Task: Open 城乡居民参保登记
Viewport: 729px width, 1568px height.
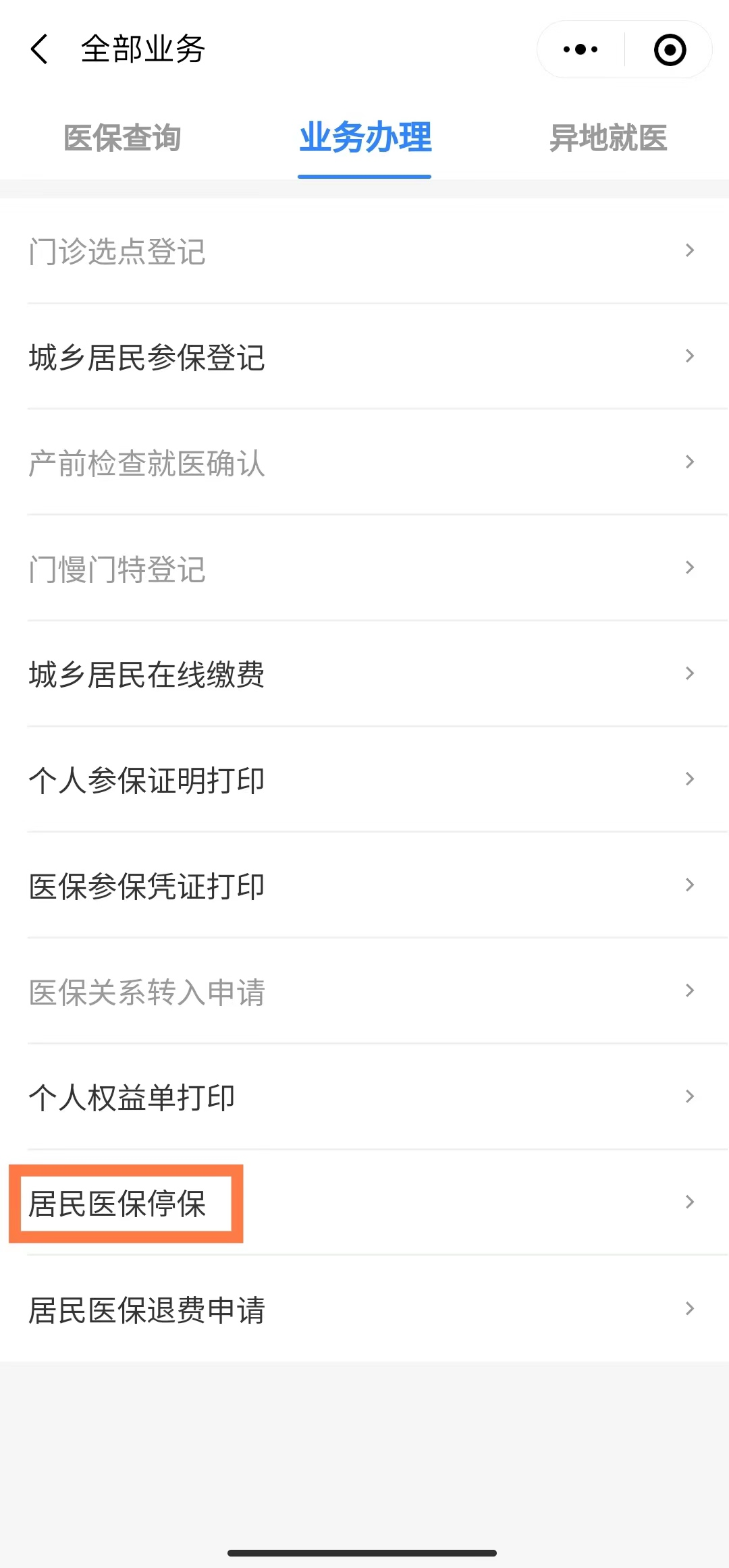Action: (x=364, y=357)
